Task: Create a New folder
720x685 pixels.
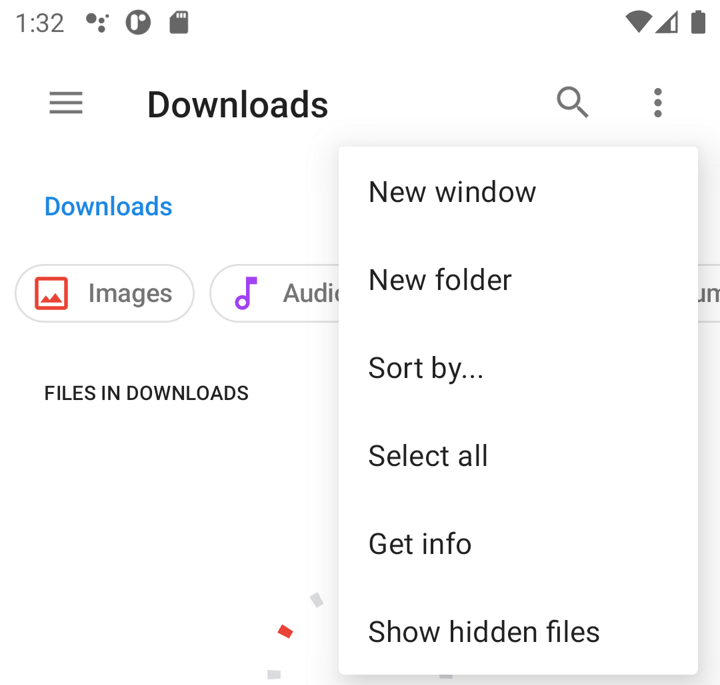Action: 440,280
